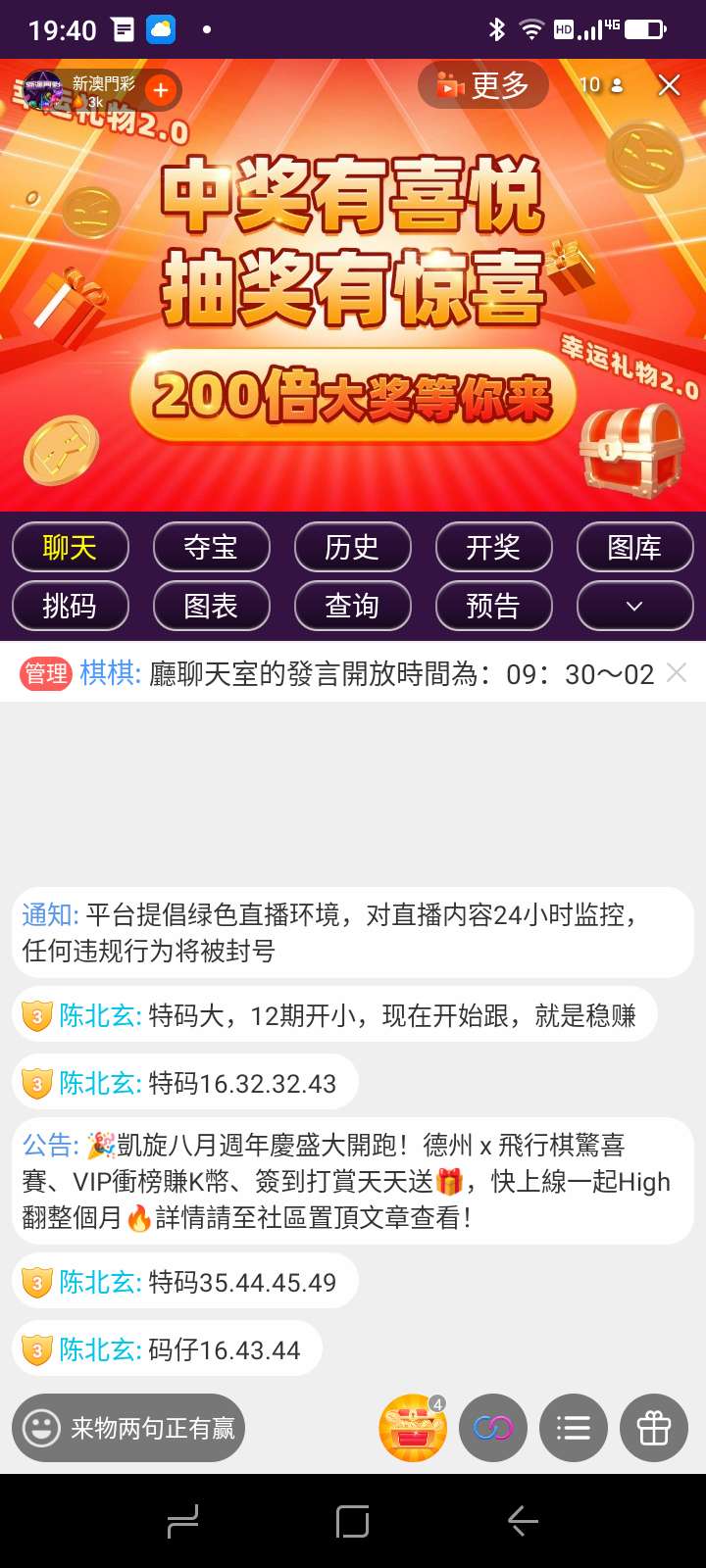Viewport: 706px width, 1568px height.
Task: Open the treasure chest reward icon
Action: pyautogui.click(x=413, y=1428)
